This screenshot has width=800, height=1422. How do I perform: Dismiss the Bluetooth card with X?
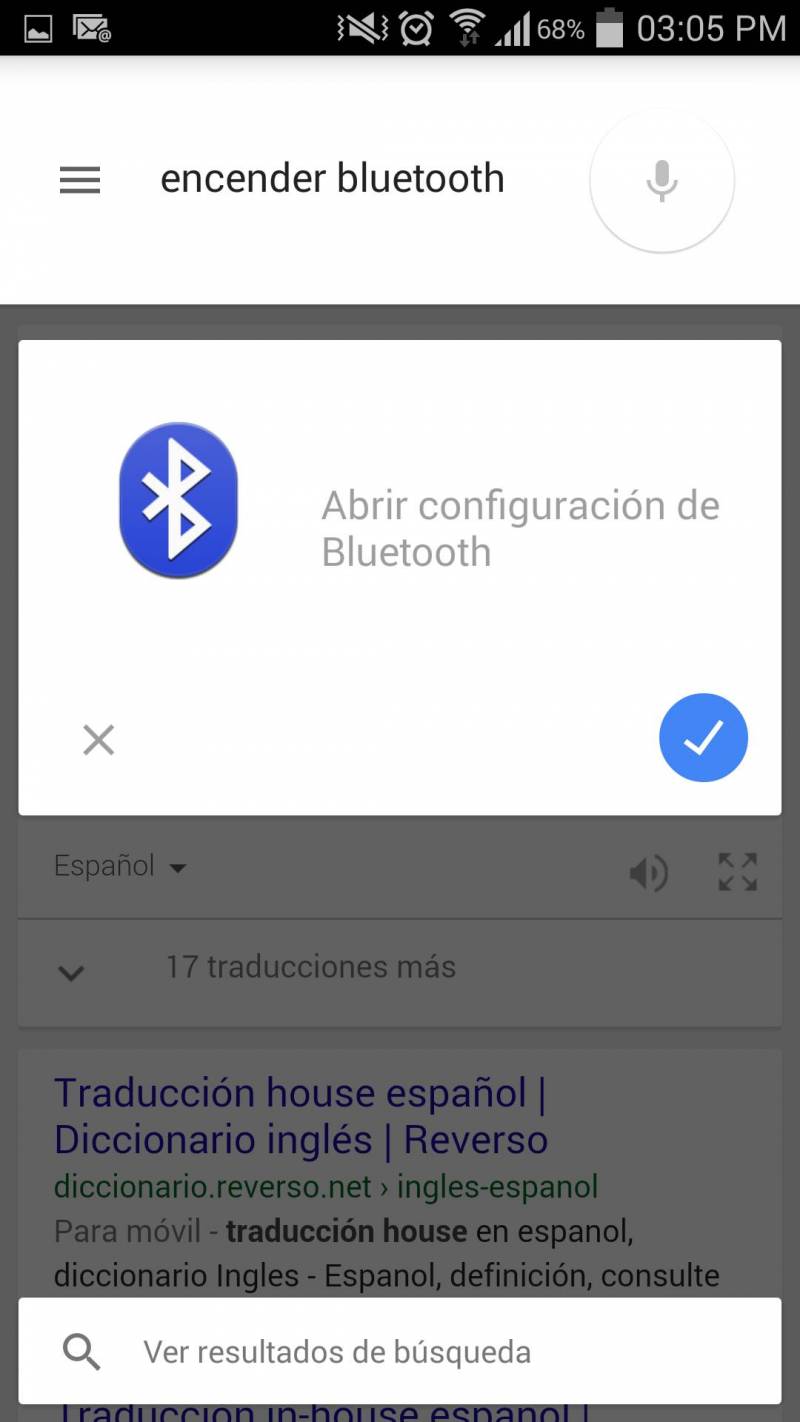click(x=98, y=740)
